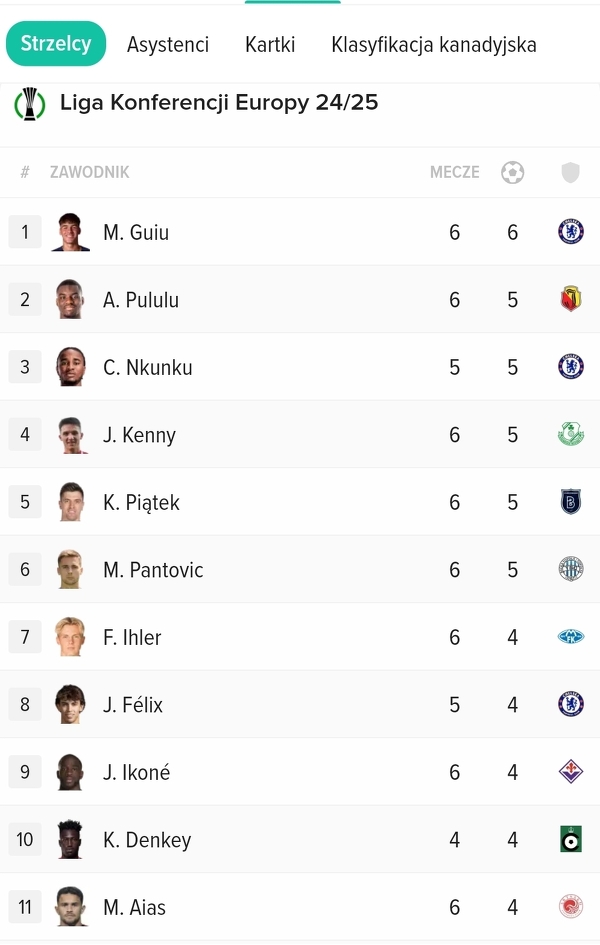The height and width of the screenshot is (945, 600).
Task: Open J. Félix's player row
Action: pyautogui.click(x=133, y=705)
